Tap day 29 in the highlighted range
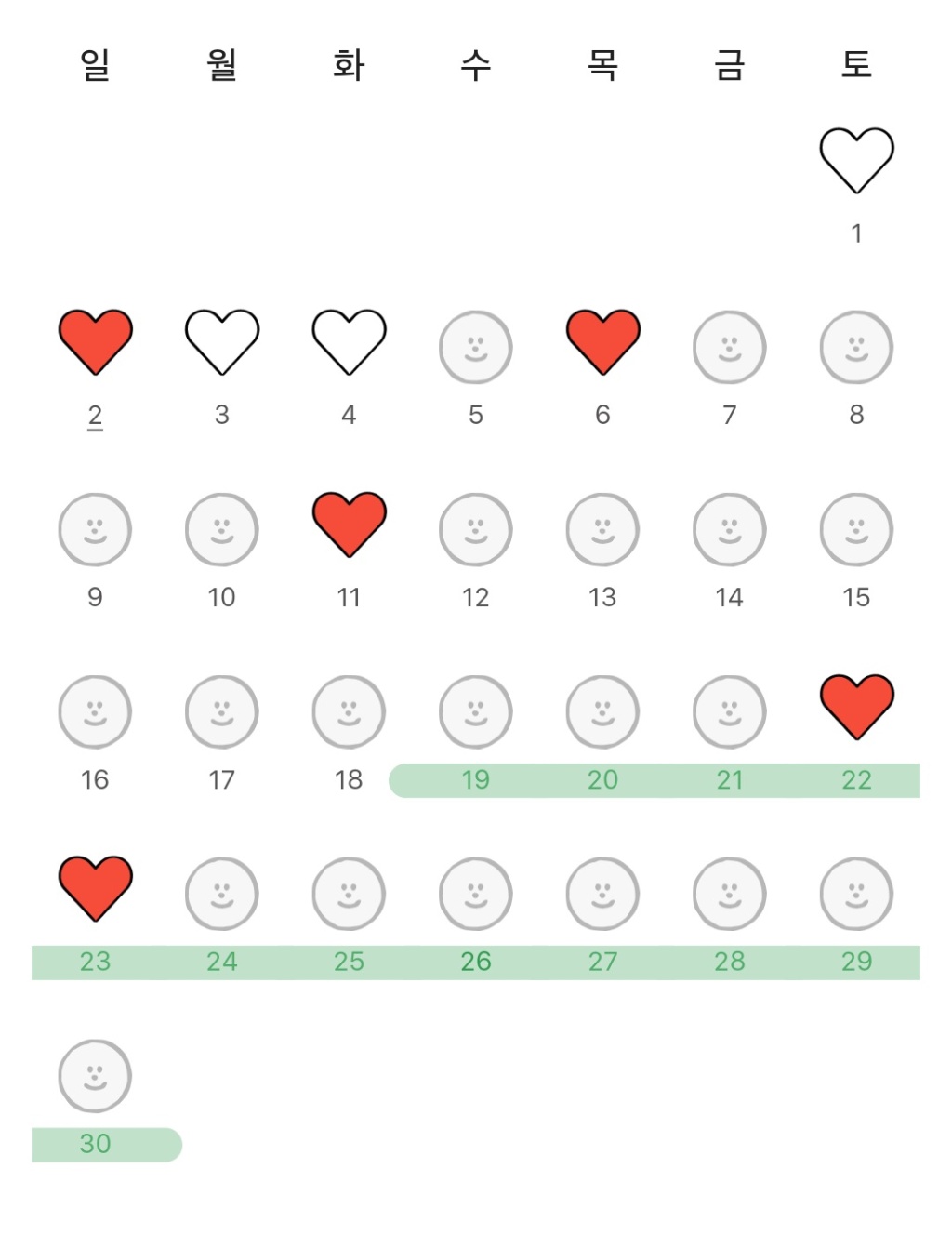 (x=856, y=895)
